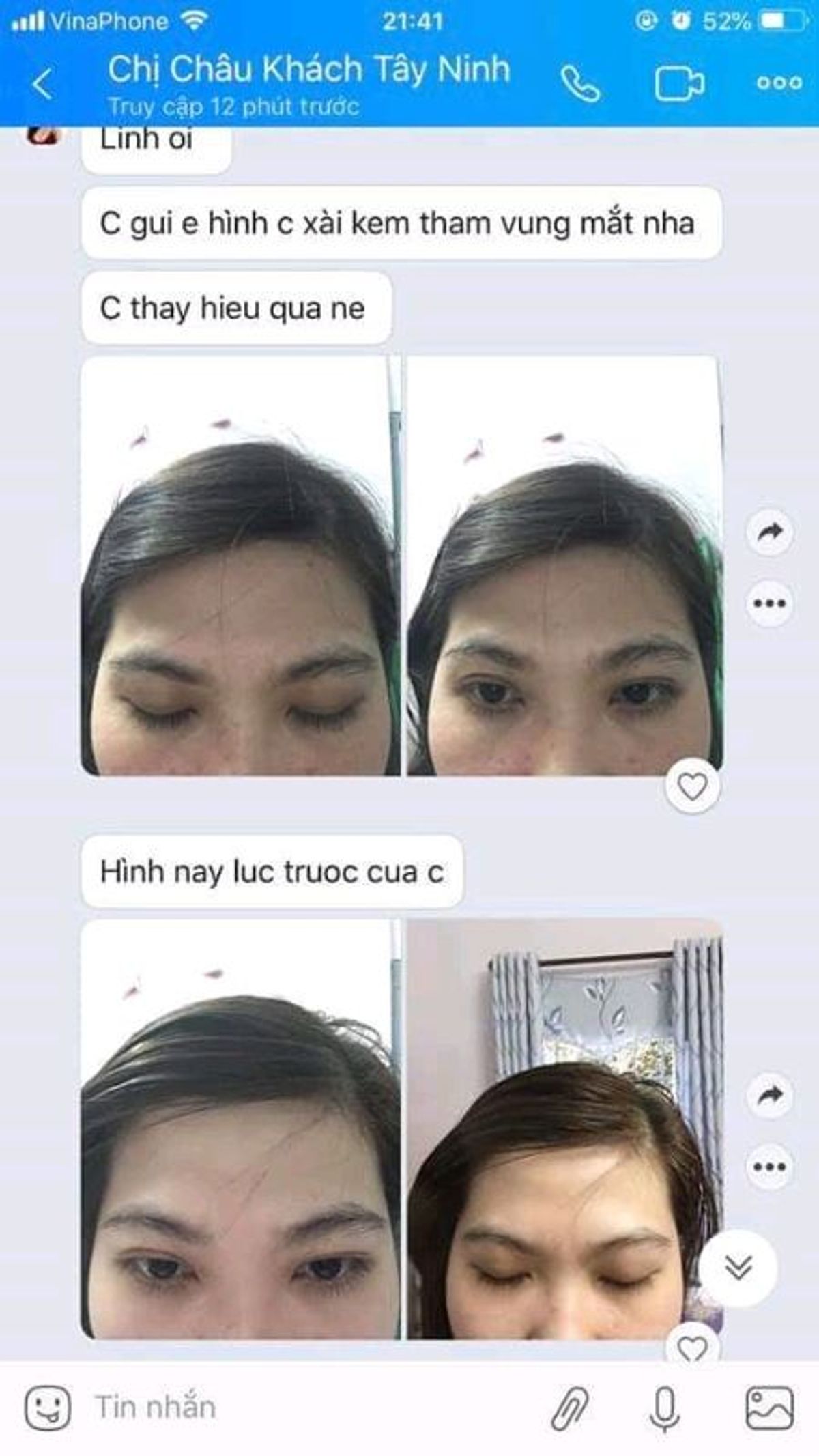Record a voice message
Image resolution: width=819 pixels, height=1456 pixels.
point(665,1407)
